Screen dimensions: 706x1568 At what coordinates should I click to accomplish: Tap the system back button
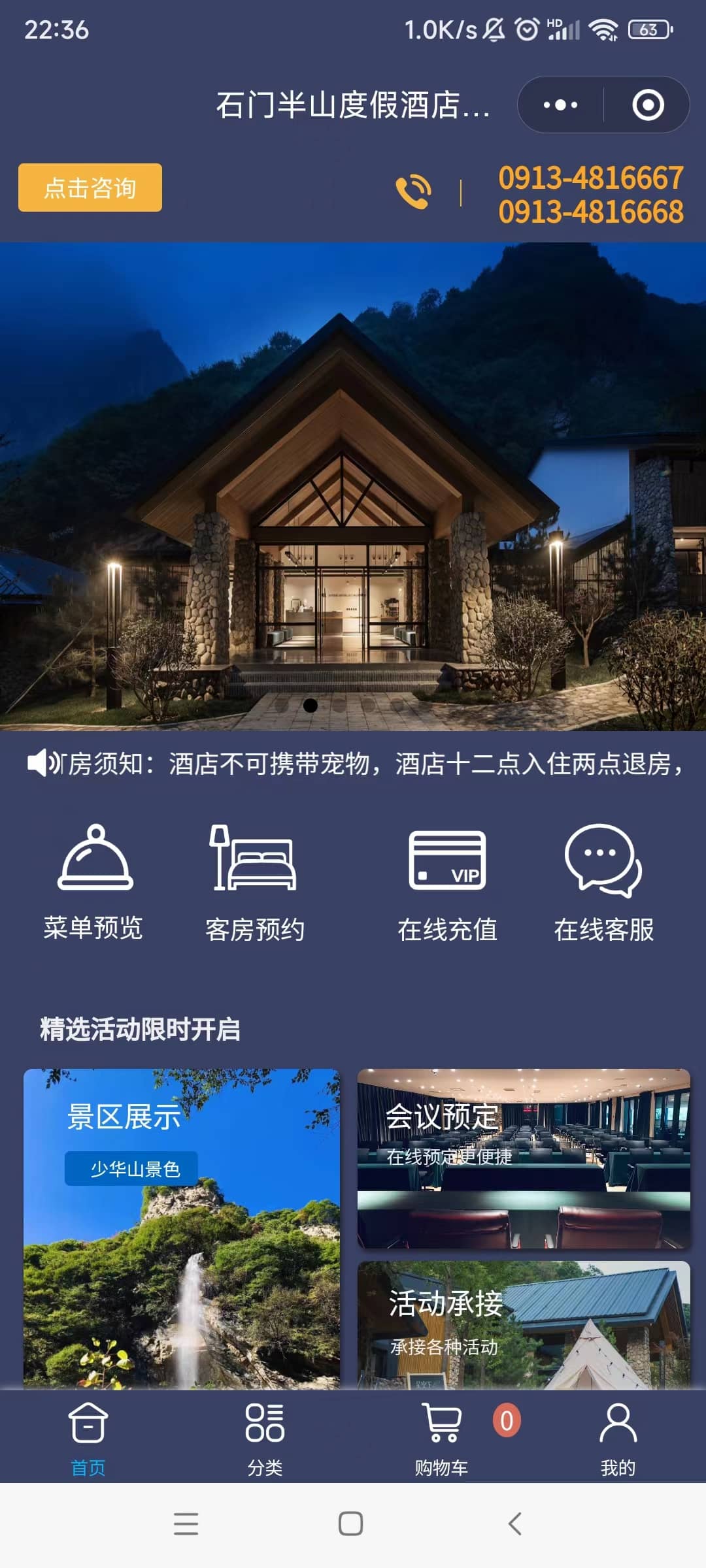[x=515, y=1524]
